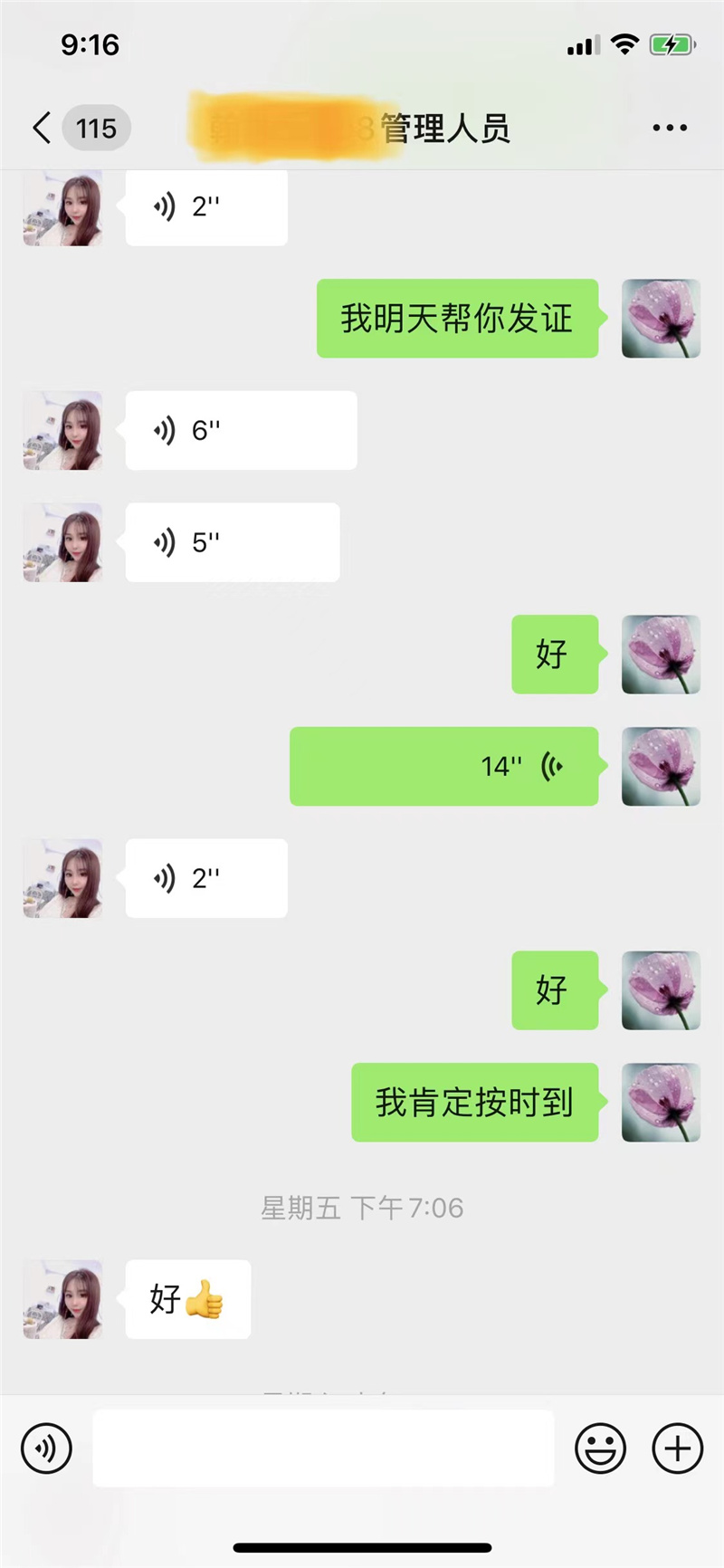Tap your own flower avatar beside the 14'' message
Screen dimensions: 724x1568
coord(661,767)
